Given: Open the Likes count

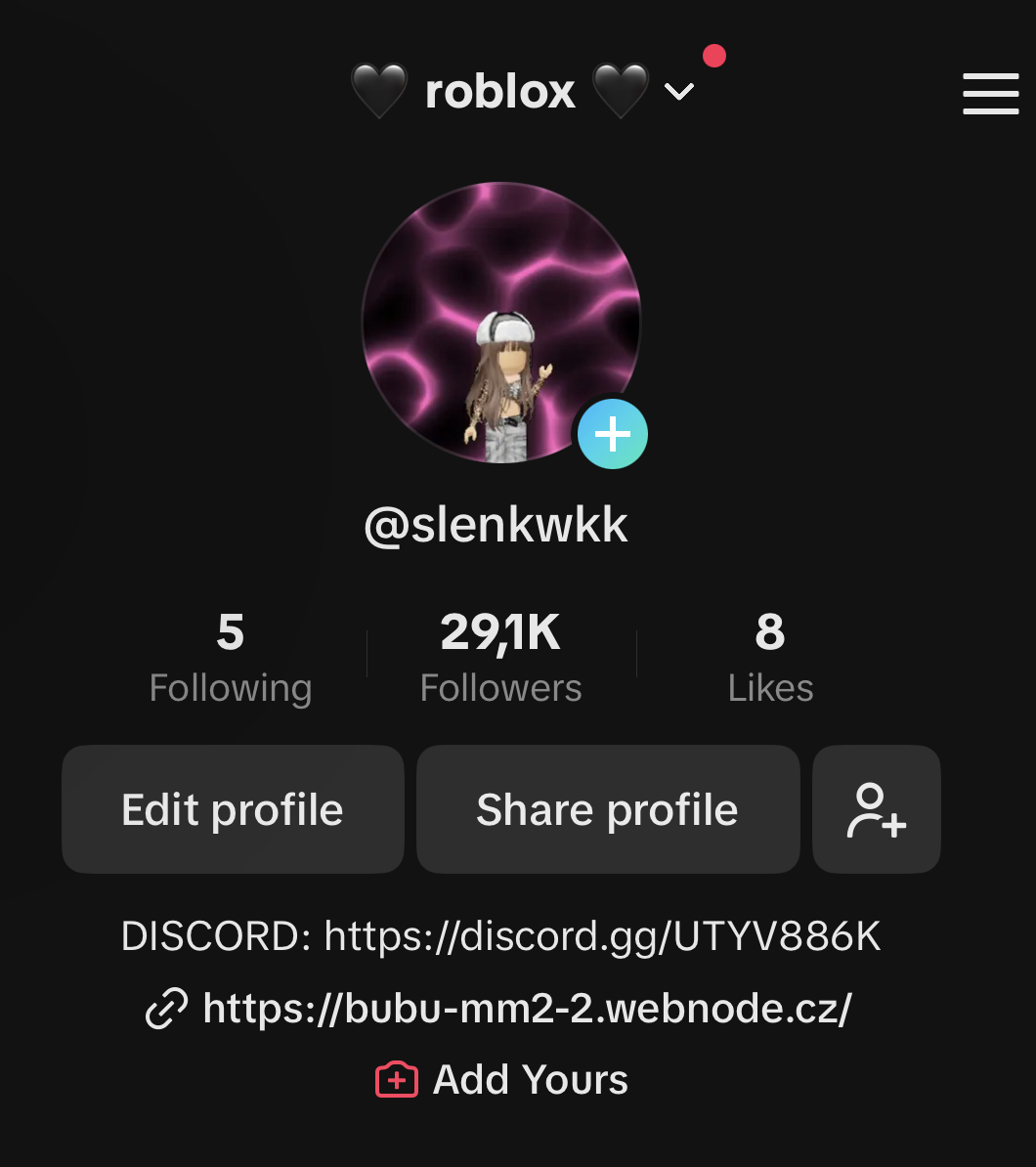Looking at the screenshot, I should 770,657.
